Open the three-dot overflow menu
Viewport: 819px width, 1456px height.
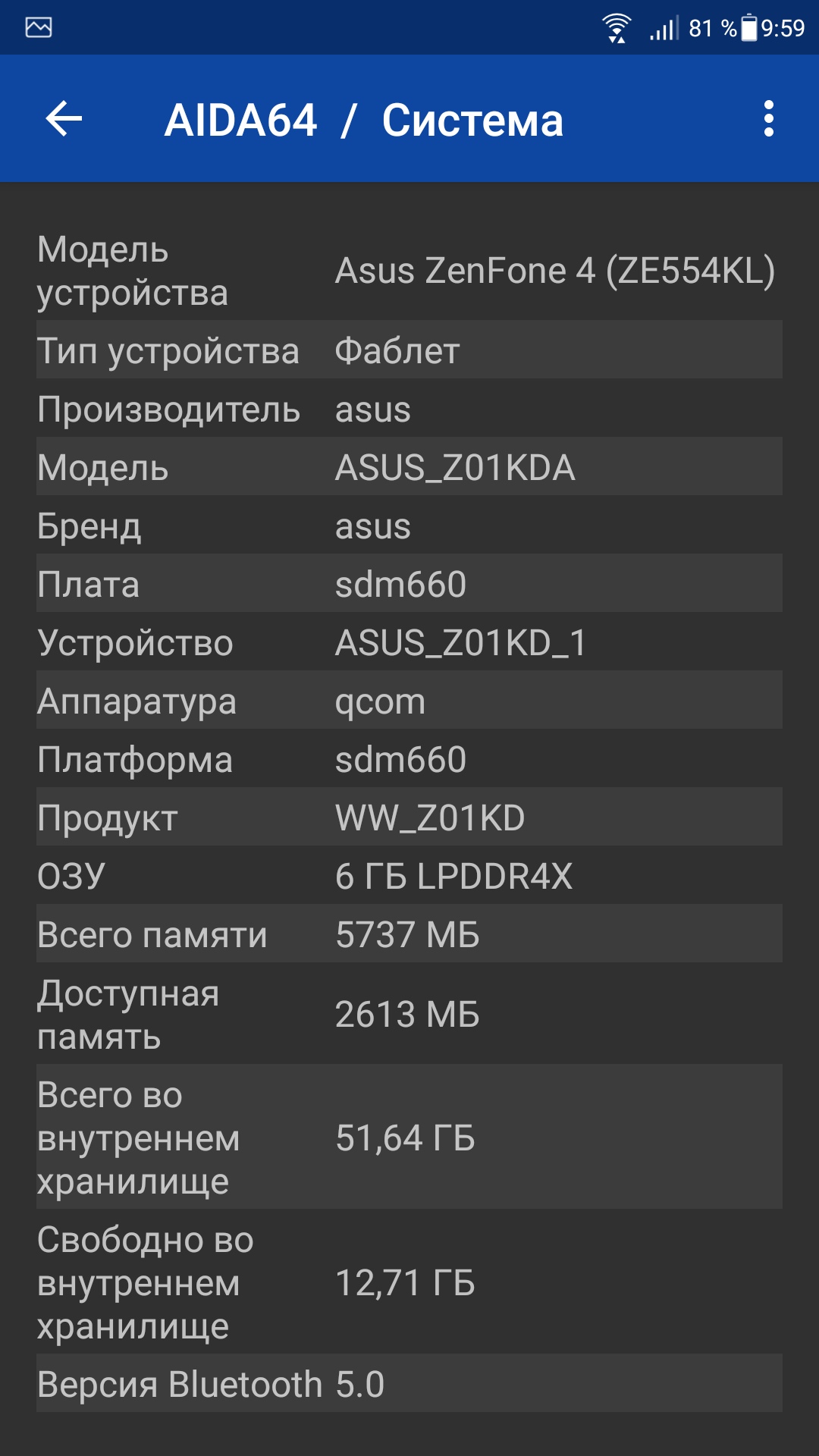tap(768, 119)
